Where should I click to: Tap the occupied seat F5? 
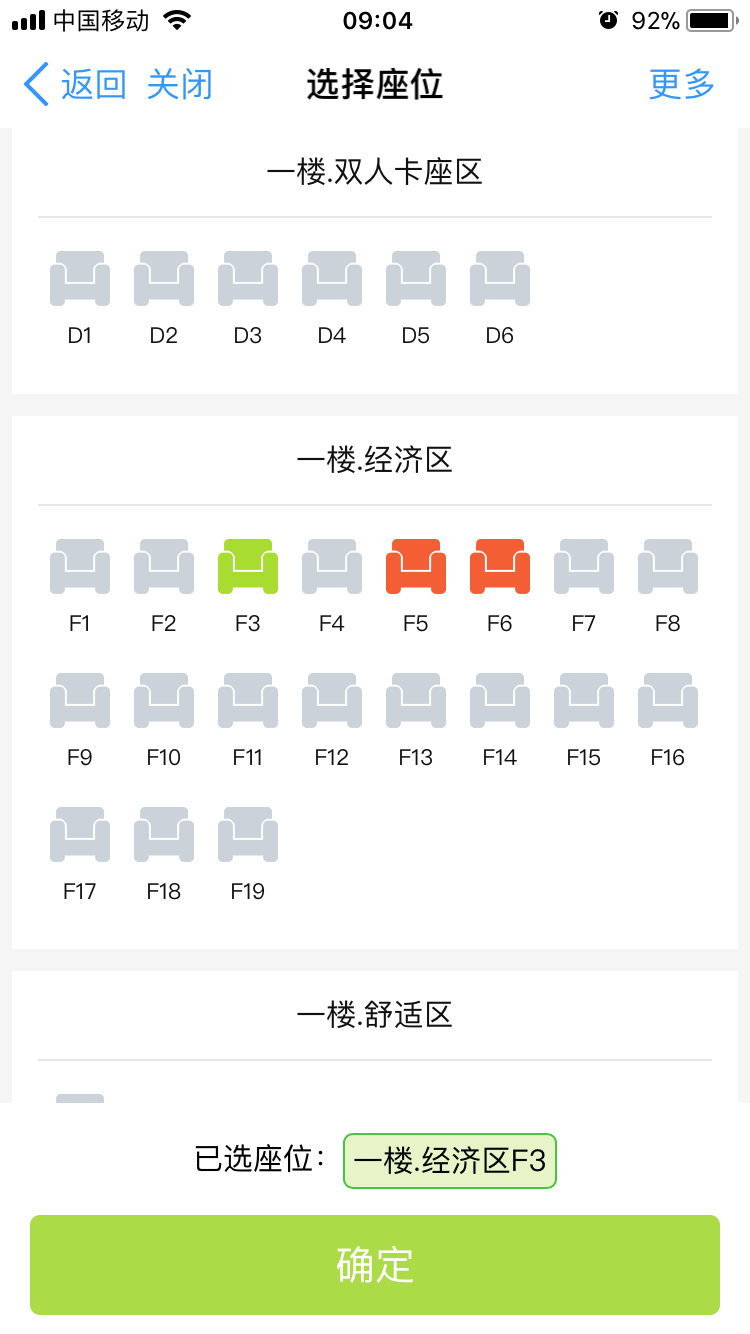coord(416,567)
